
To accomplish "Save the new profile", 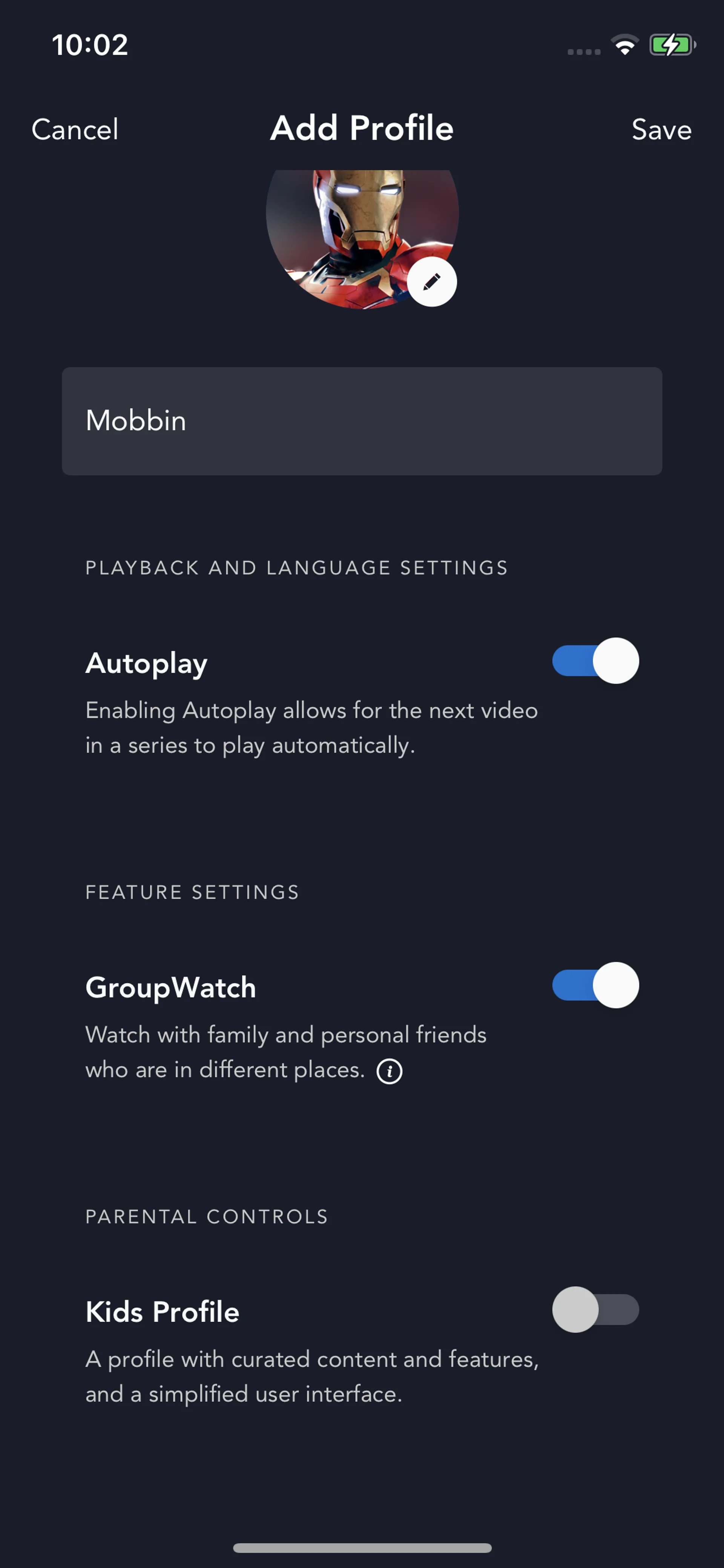I will pos(661,130).
